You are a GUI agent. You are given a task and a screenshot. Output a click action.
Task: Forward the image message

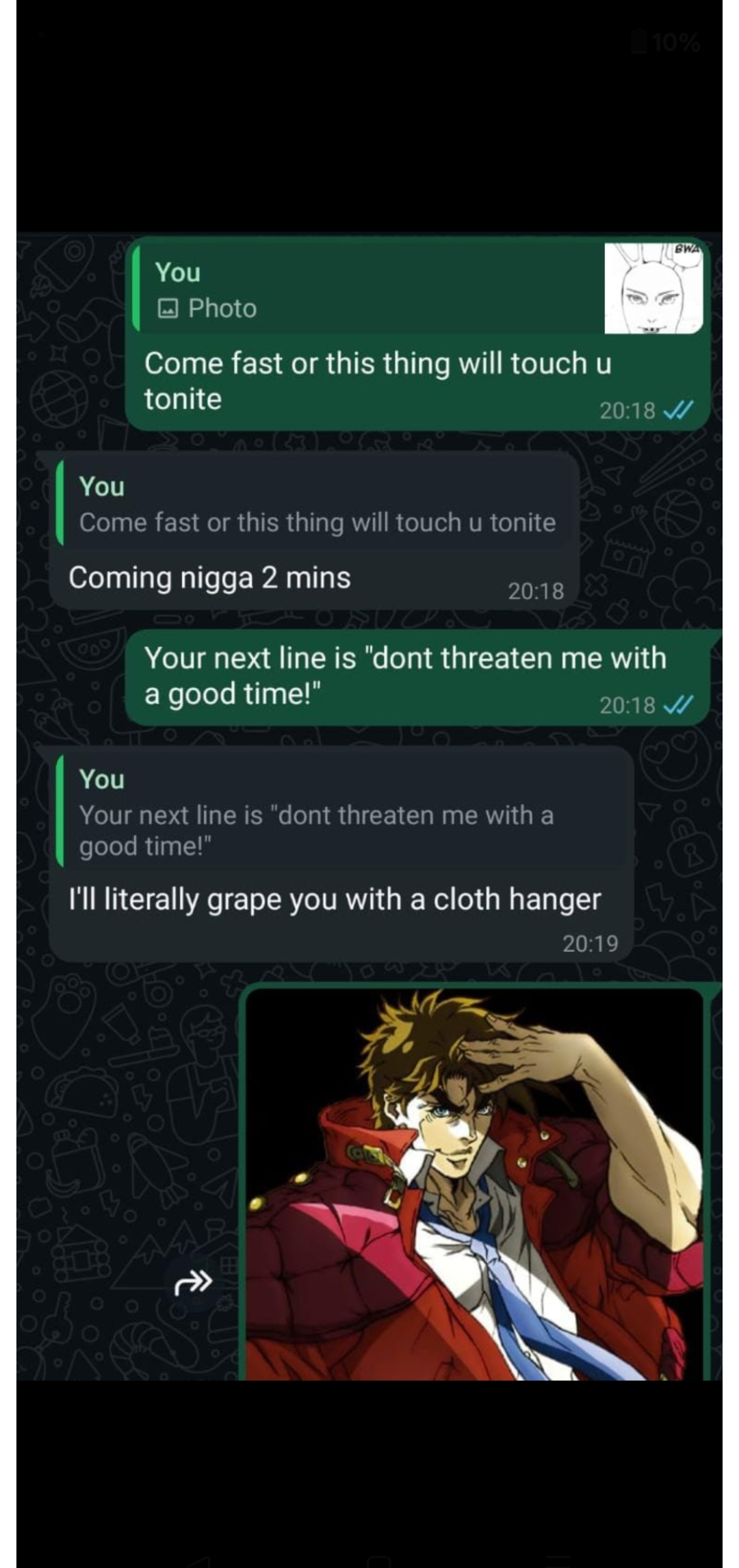coord(193,1282)
